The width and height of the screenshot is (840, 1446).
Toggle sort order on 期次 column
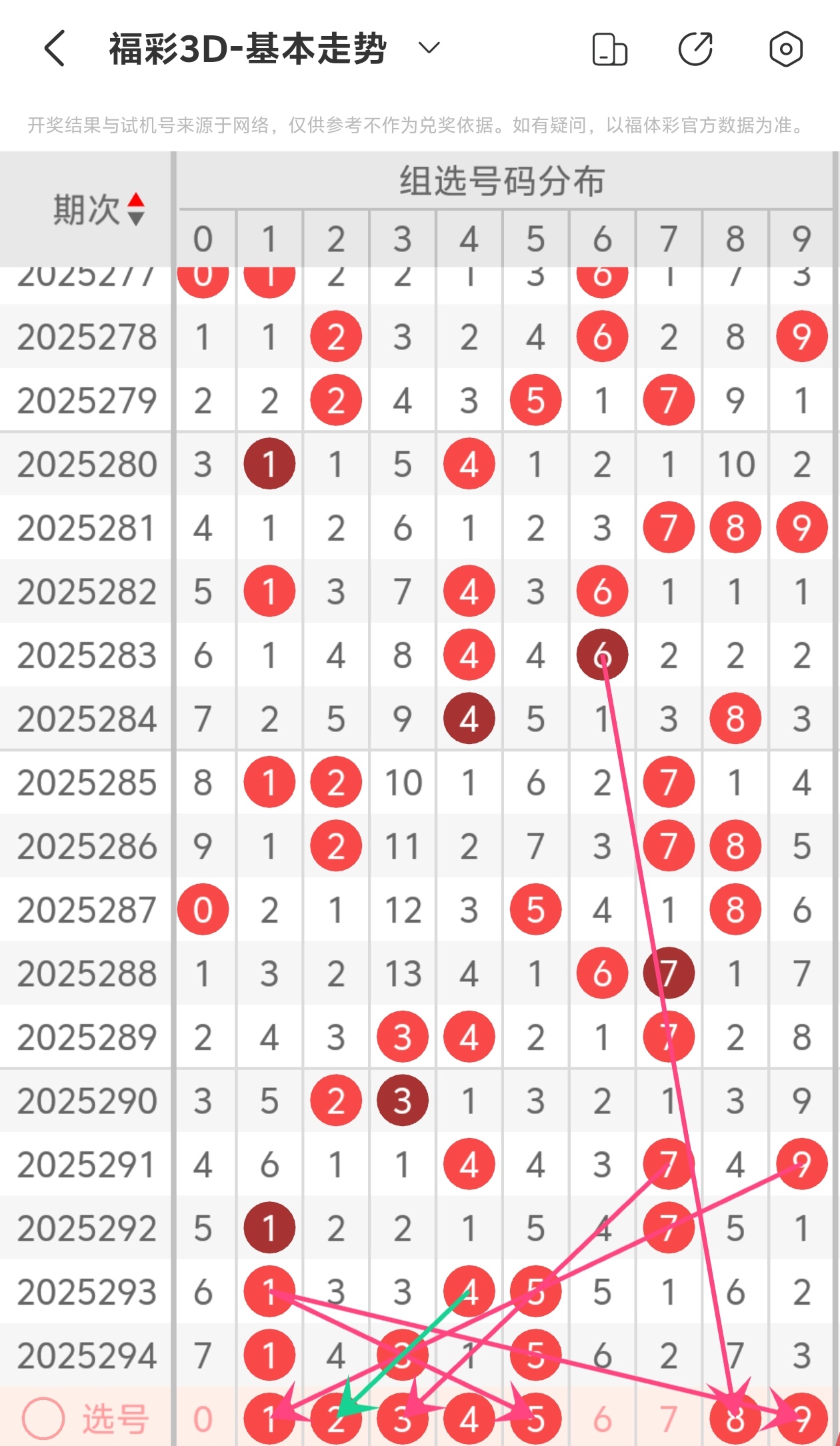(x=99, y=209)
